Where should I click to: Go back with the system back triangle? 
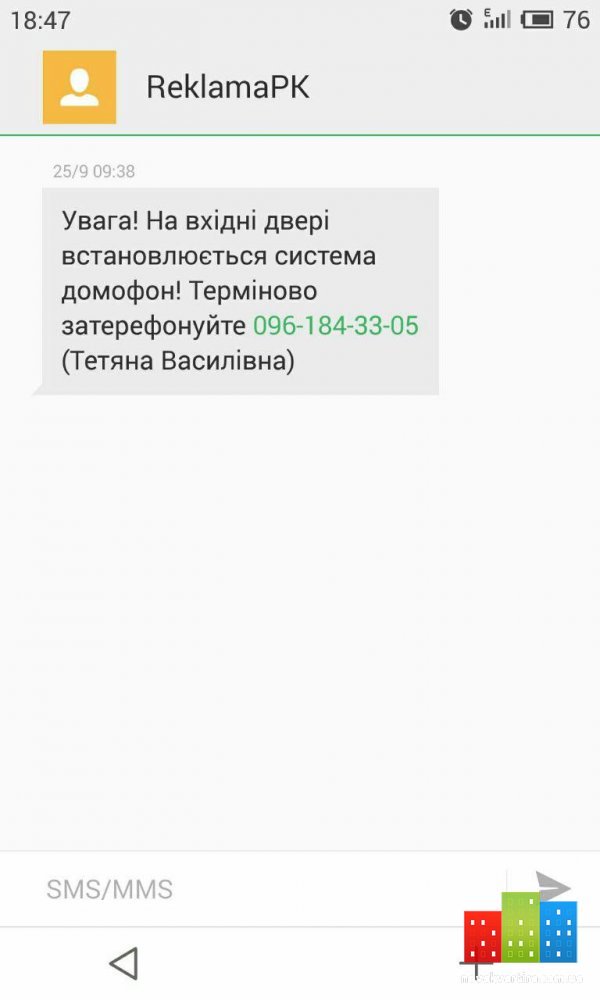(124, 963)
